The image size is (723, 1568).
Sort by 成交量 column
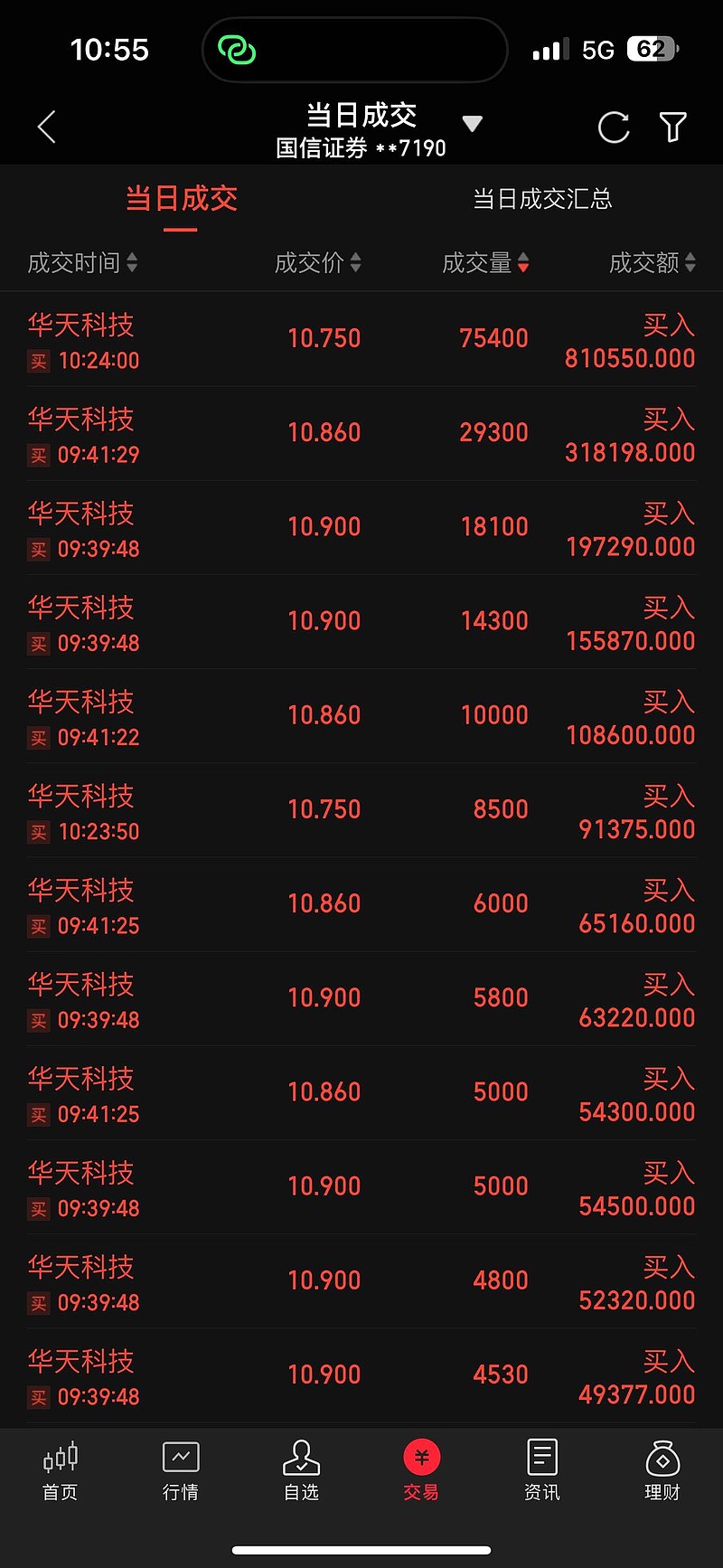coord(485,263)
